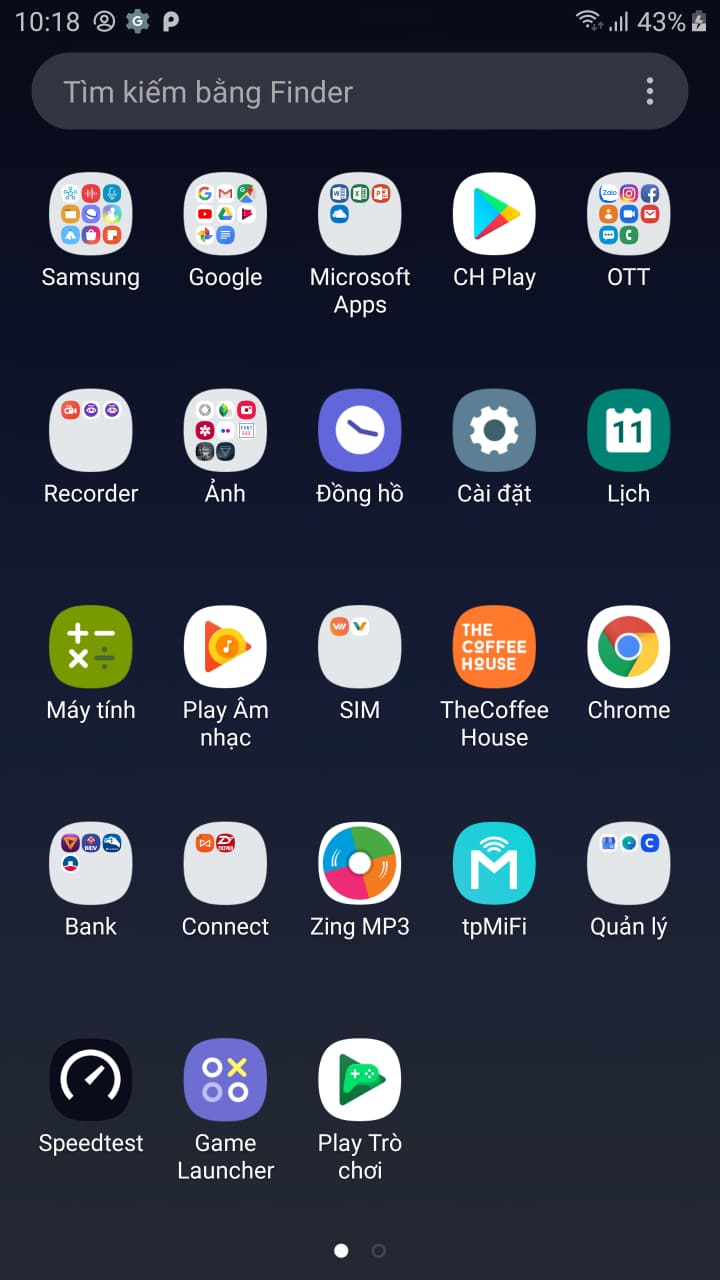720x1280 pixels.
Task: Go to the second page indicator dot
Action: [378, 1250]
